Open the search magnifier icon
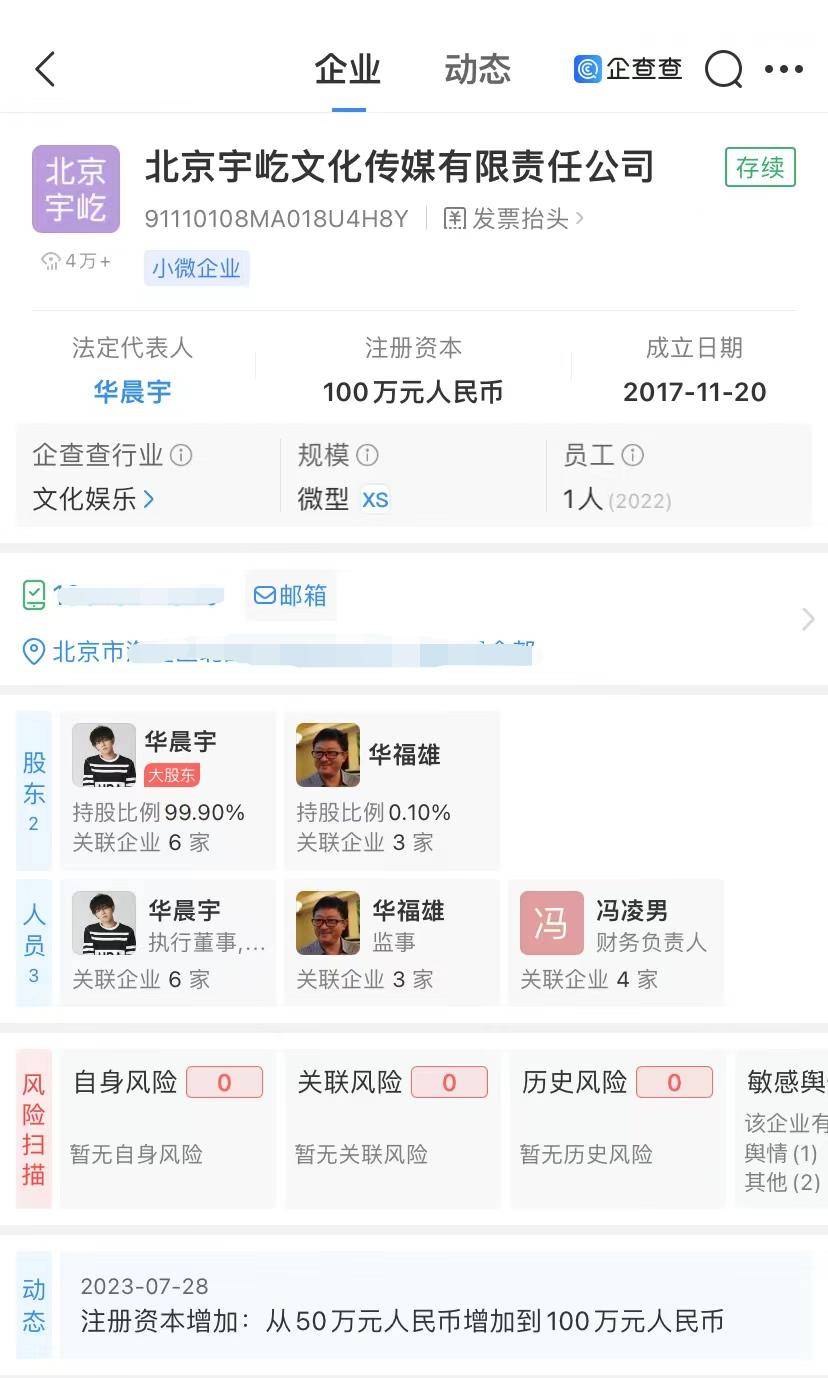The height and width of the screenshot is (1378, 828). coord(723,69)
